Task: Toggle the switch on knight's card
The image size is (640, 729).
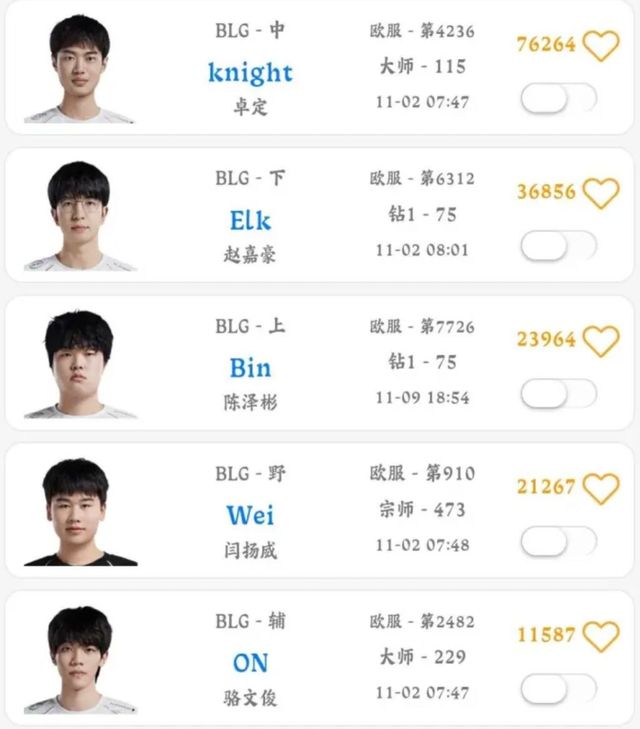Action: pyautogui.click(x=558, y=98)
